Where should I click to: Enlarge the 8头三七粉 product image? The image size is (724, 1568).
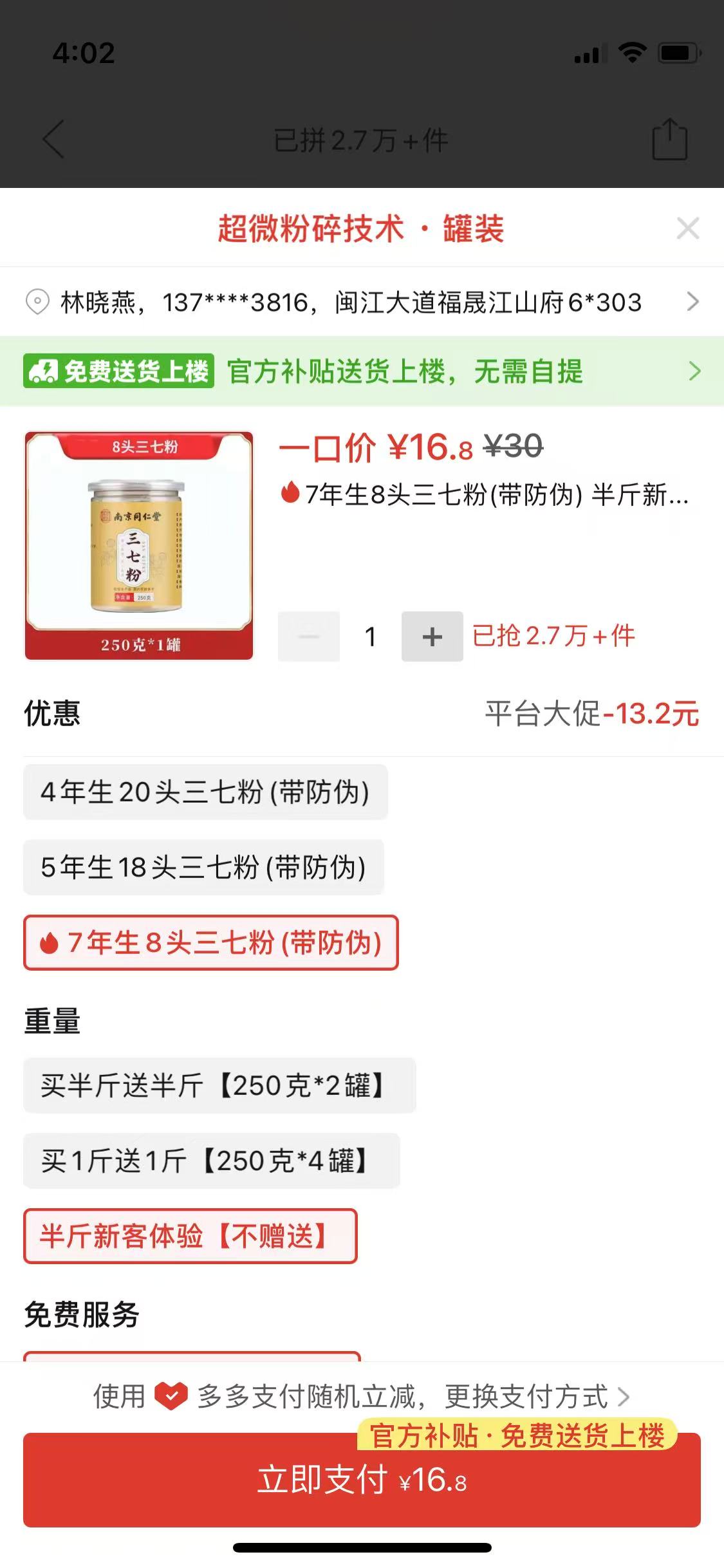[139, 546]
